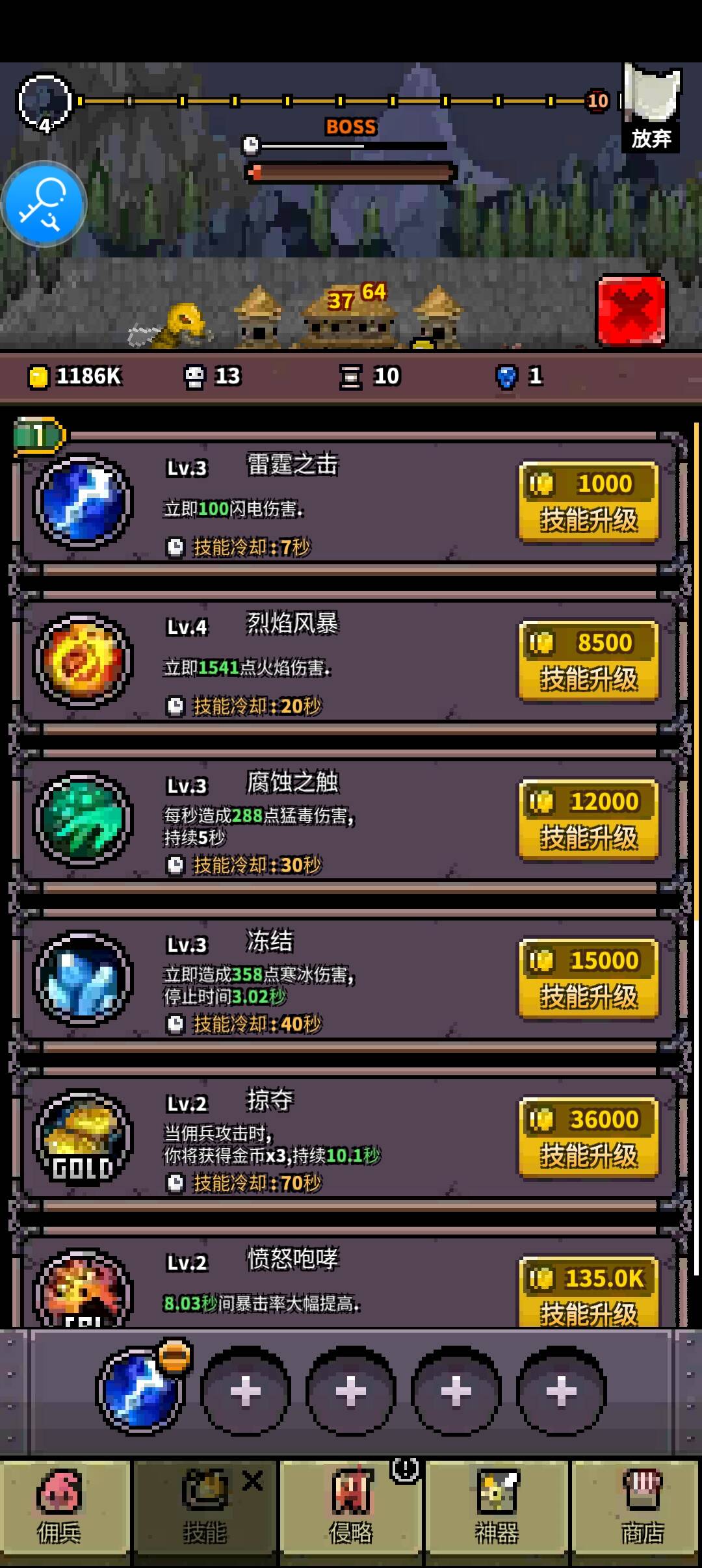The height and width of the screenshot is (1568, 702).
Task: Select the 腐蚀之触 poison skill icon
Action: coord(83,820)
